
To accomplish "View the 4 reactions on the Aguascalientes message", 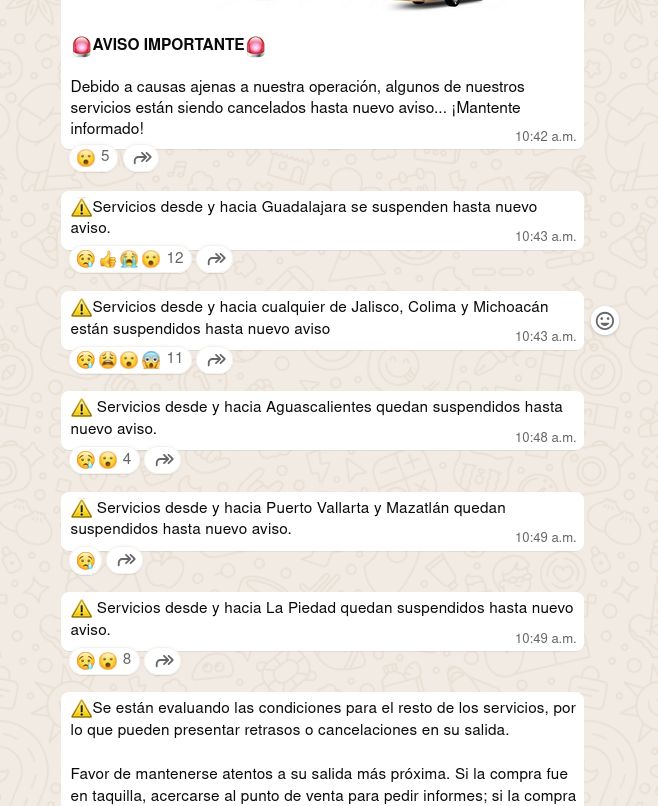I will pyautogui.click(x=105, y=460).
